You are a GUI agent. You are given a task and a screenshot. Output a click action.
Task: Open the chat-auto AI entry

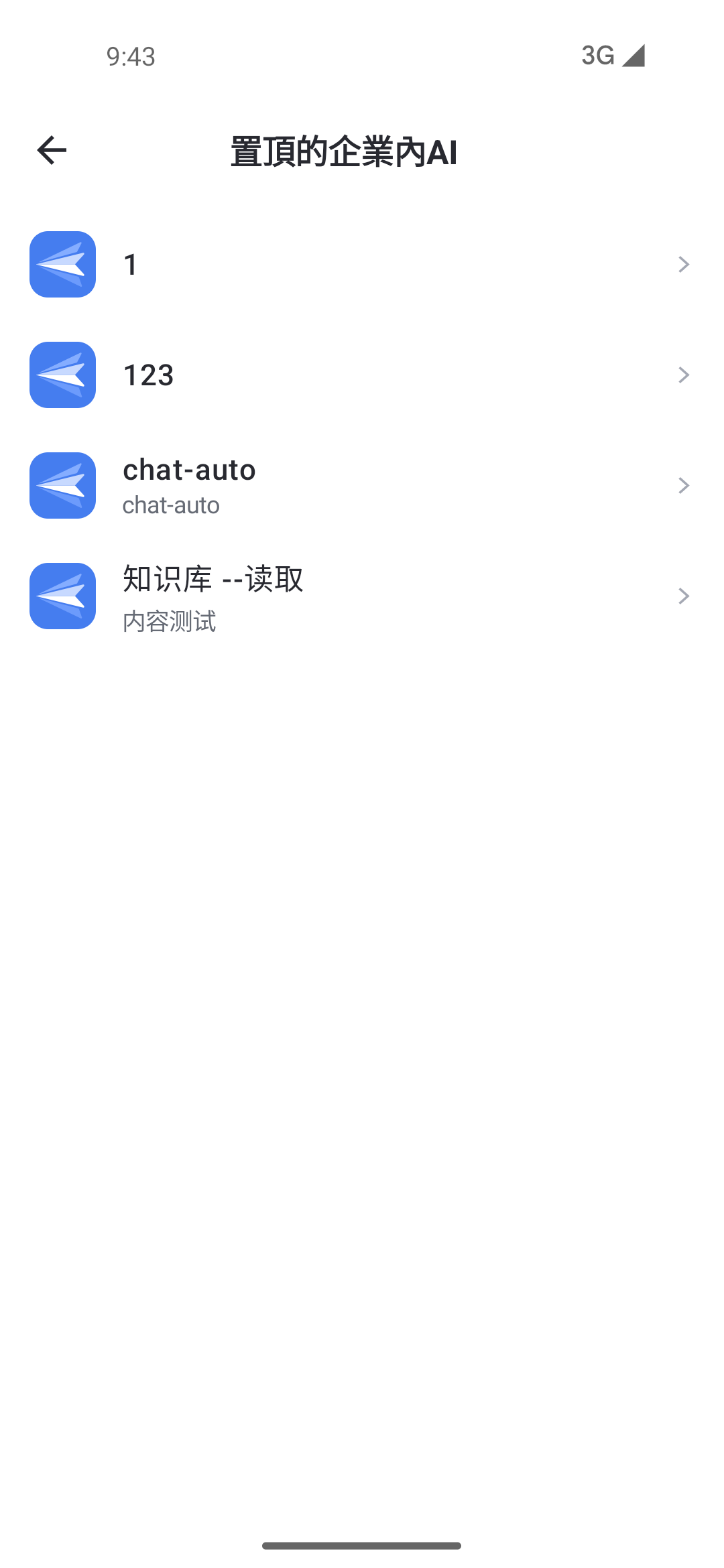click(362, 486)
